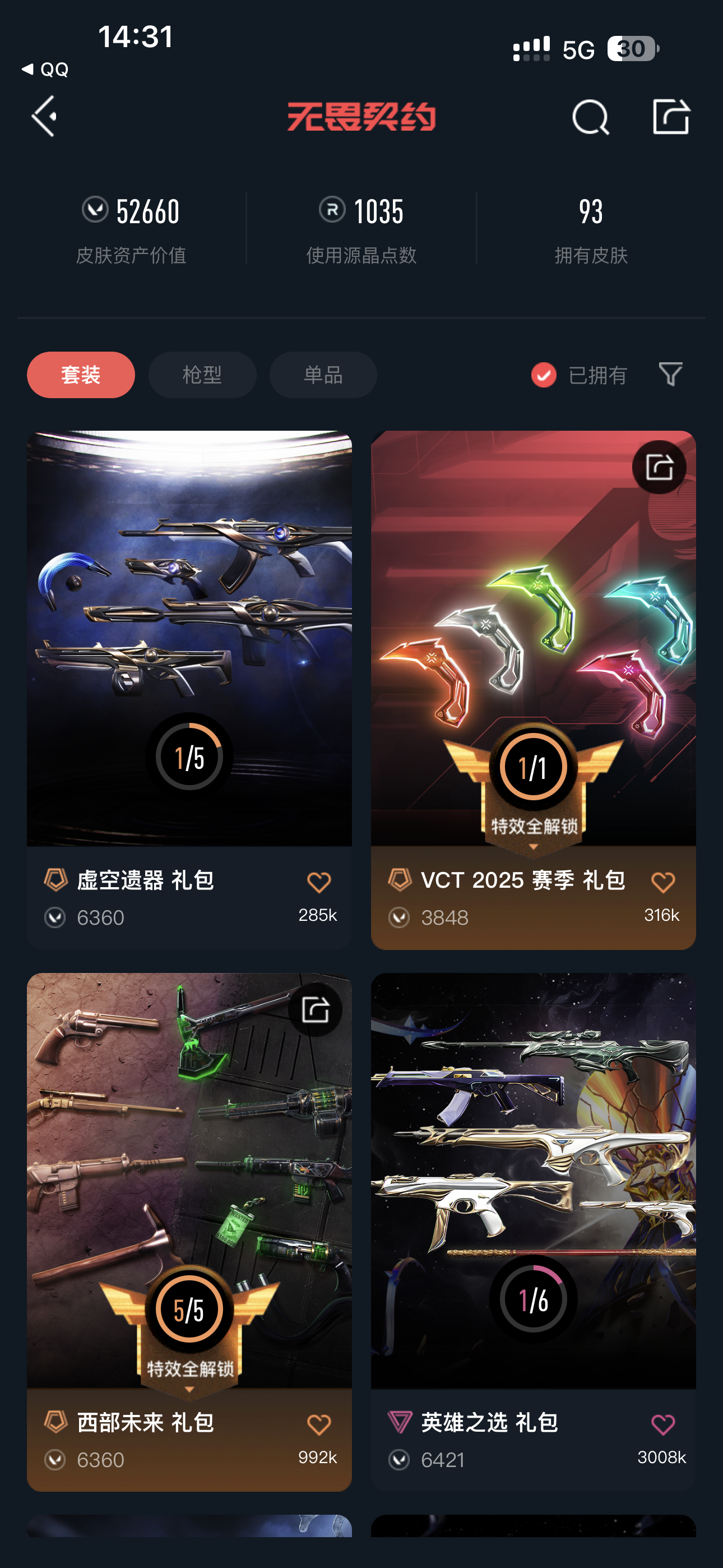723x1568 pixels.
Task: Open the funnel filter options
Action: pyautogui.click(x=671, y=373)
